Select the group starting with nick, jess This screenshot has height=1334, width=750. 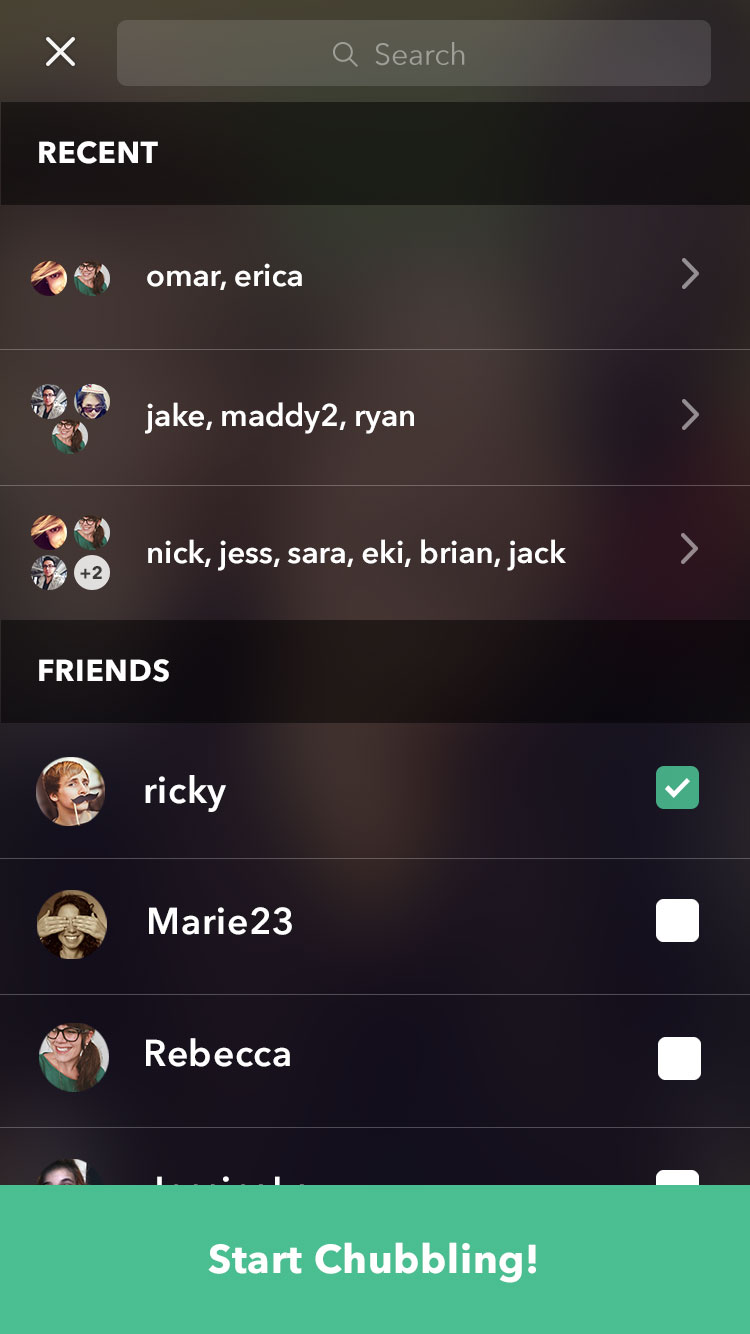(x=375, y=552)
